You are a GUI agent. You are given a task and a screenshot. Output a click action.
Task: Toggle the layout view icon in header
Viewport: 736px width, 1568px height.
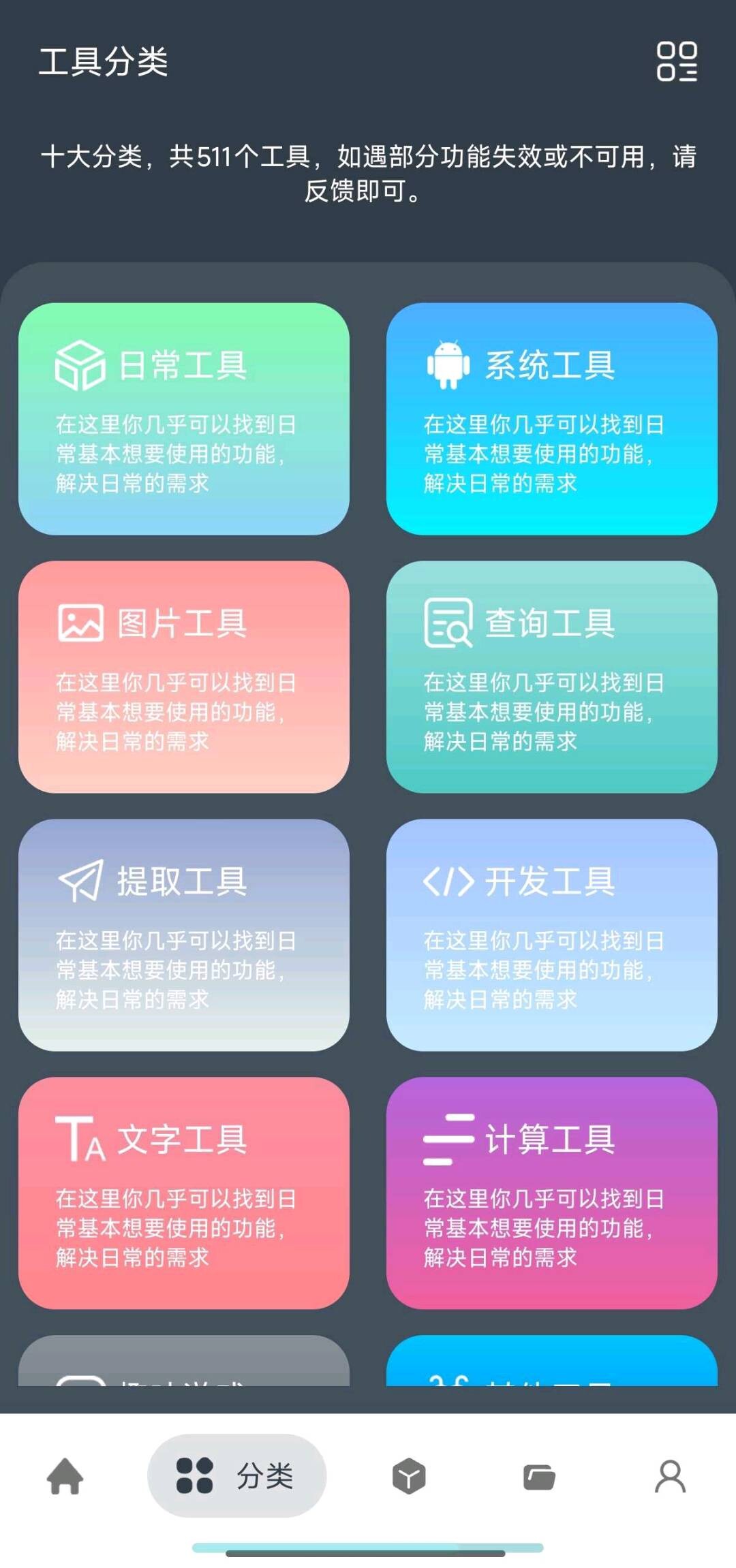click(x=677, y=61)
